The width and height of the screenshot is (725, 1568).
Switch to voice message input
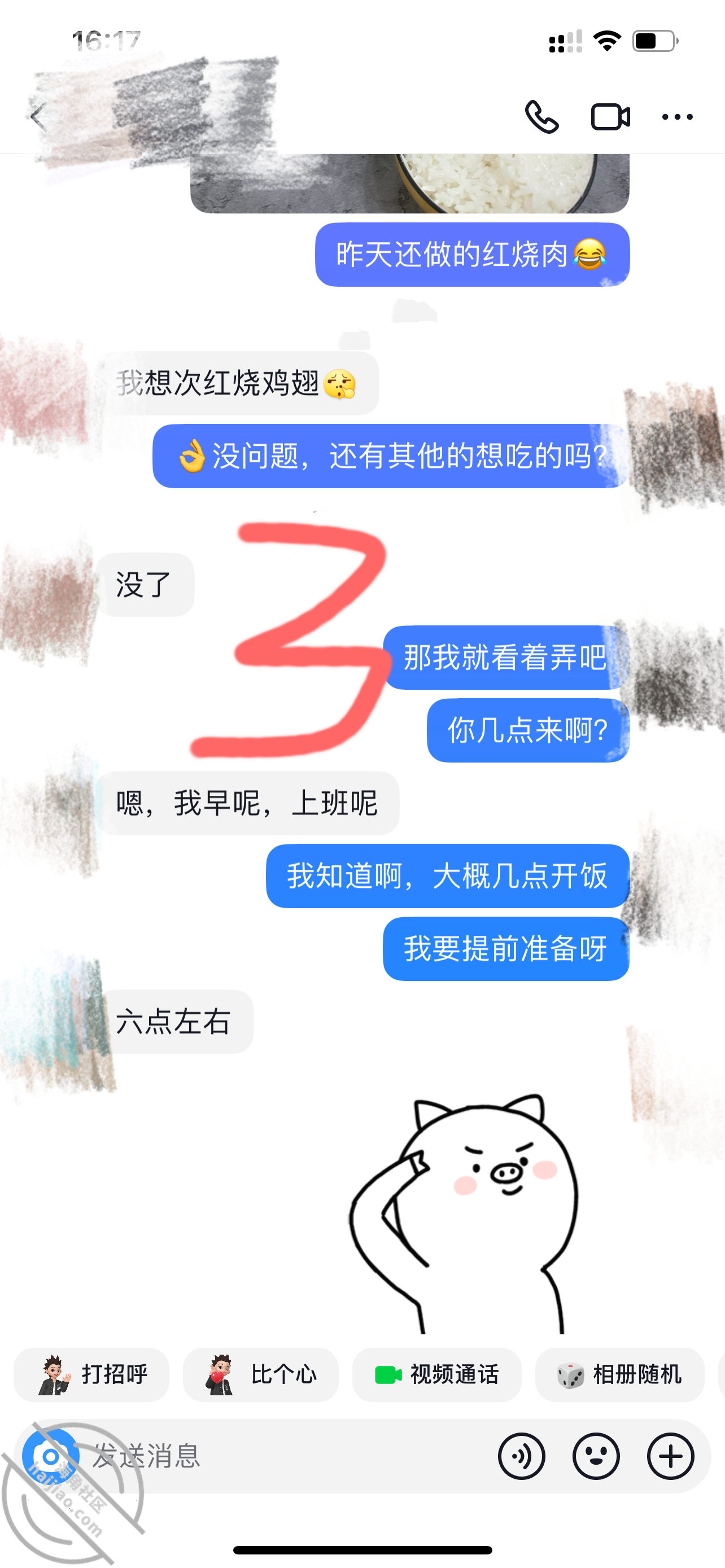522,1456
